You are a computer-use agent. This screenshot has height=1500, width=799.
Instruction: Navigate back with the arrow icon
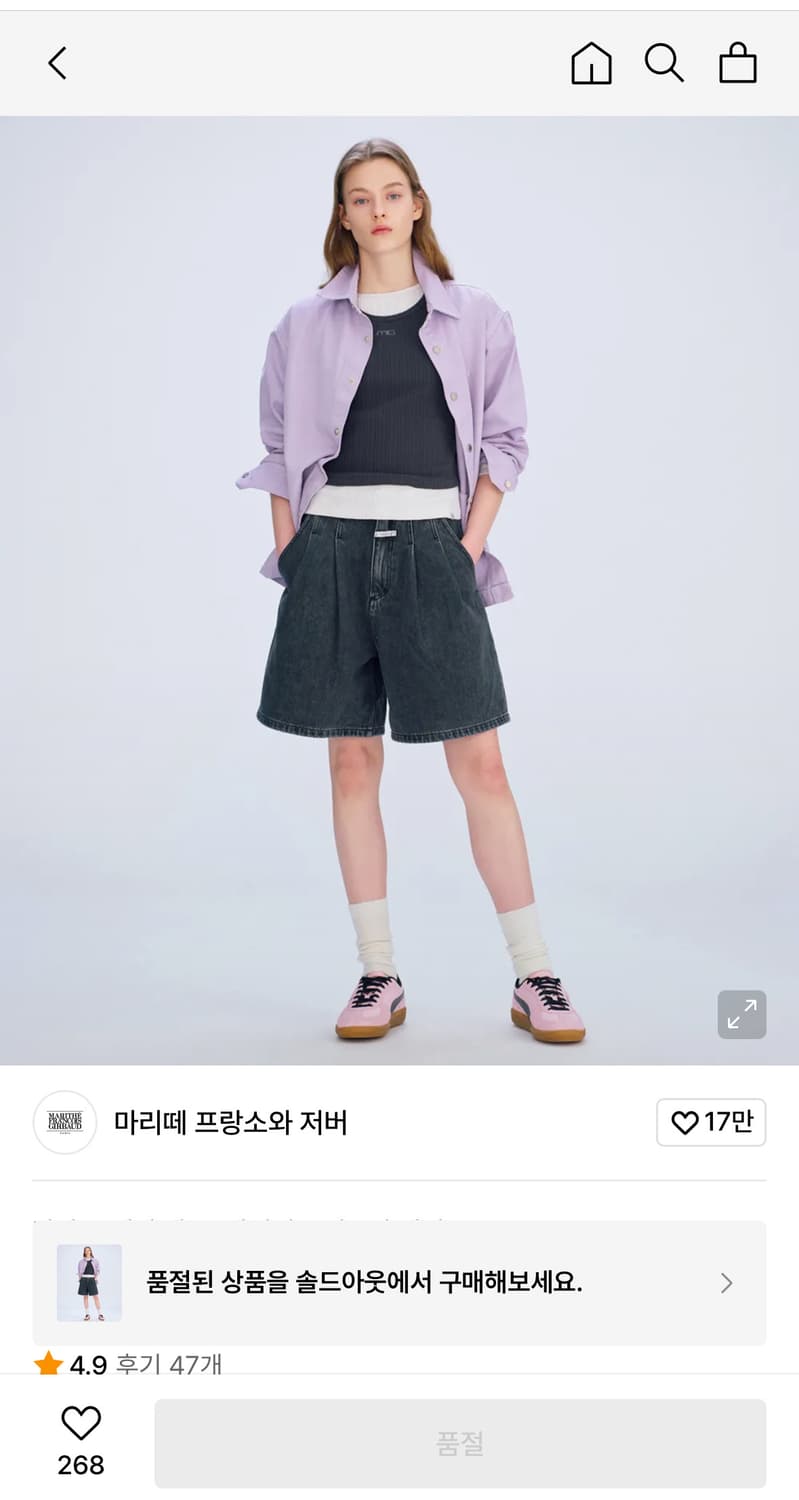57,62
